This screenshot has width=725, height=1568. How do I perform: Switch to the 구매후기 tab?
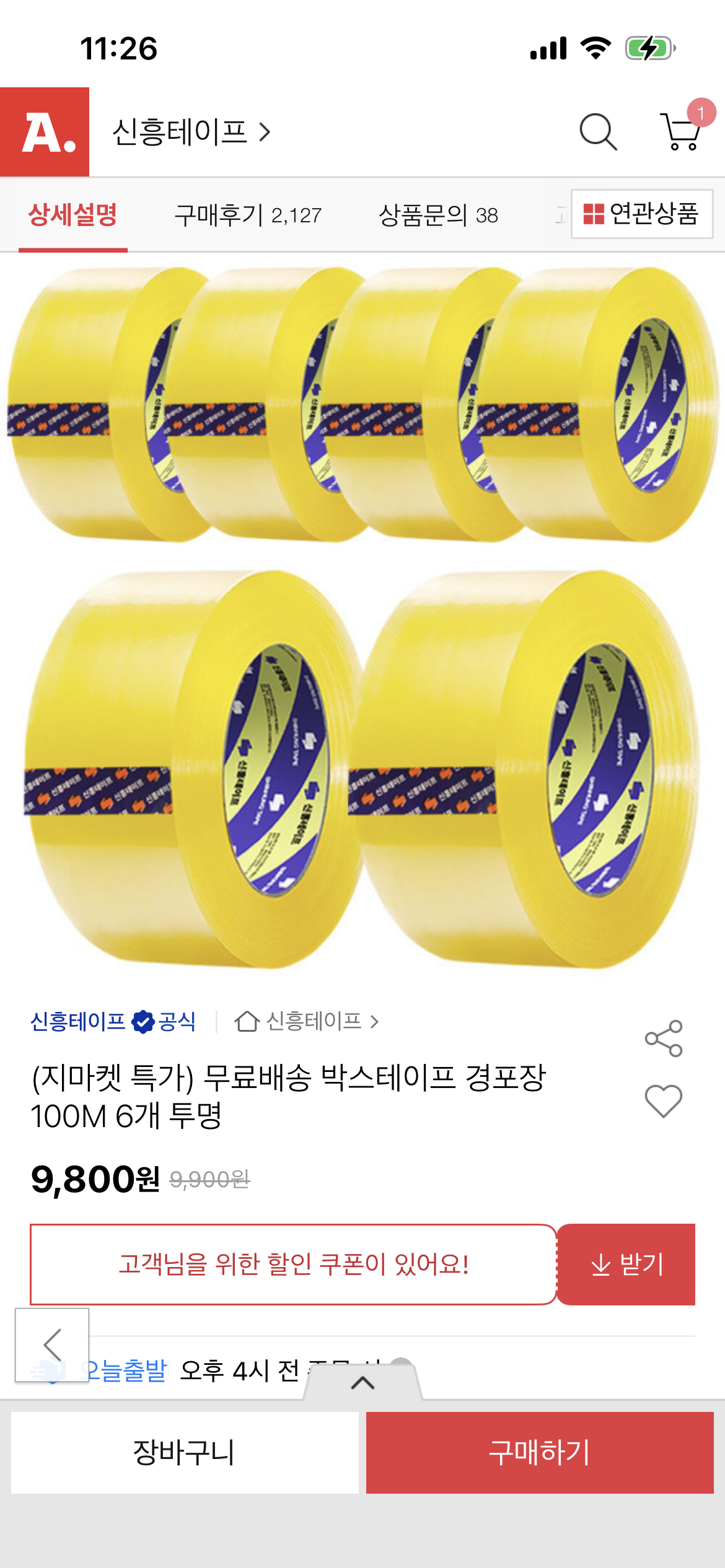pyautogui.click(x=248, y=216)
